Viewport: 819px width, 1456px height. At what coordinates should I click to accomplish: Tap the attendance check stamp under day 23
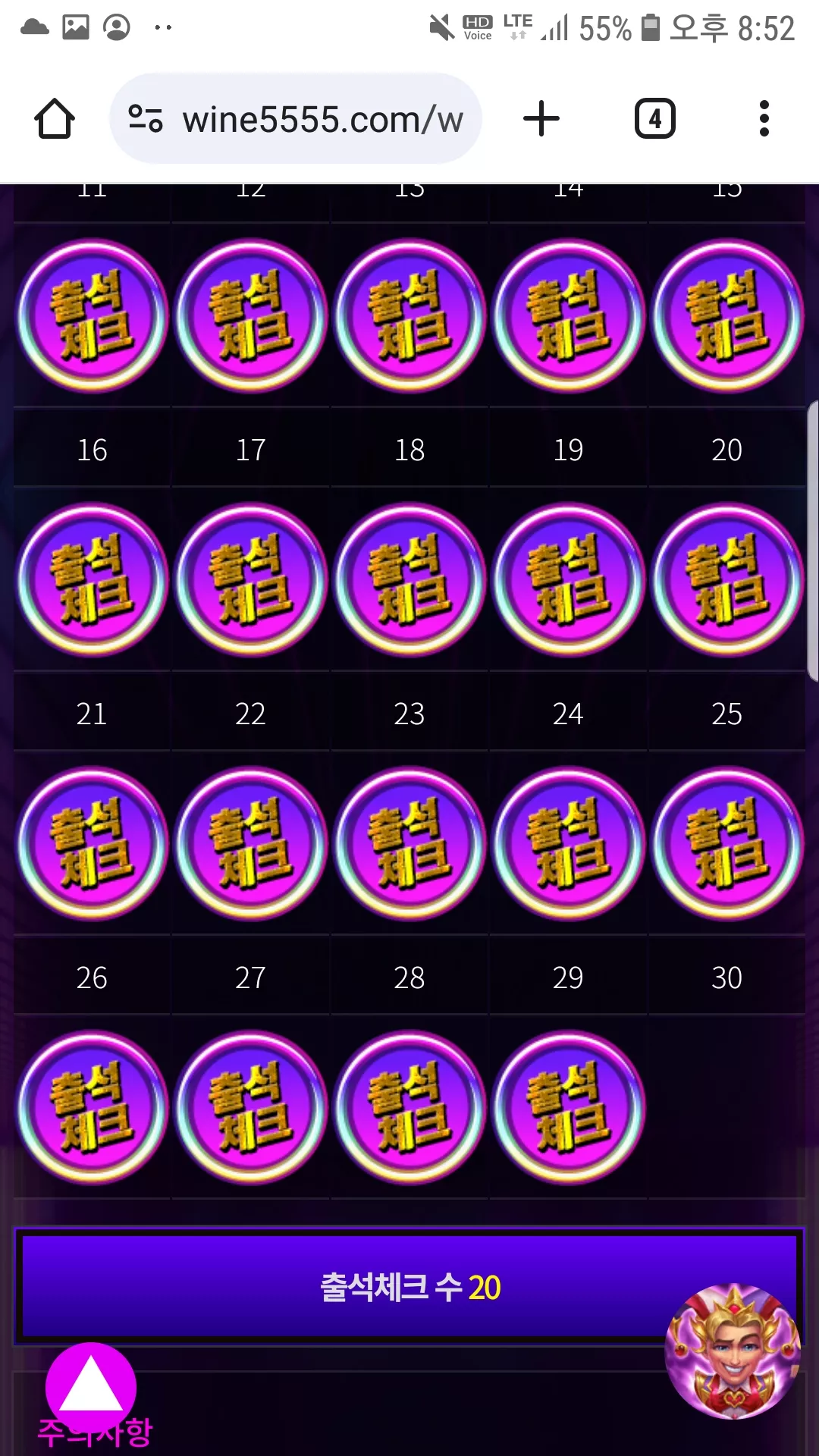coord(409,843)
